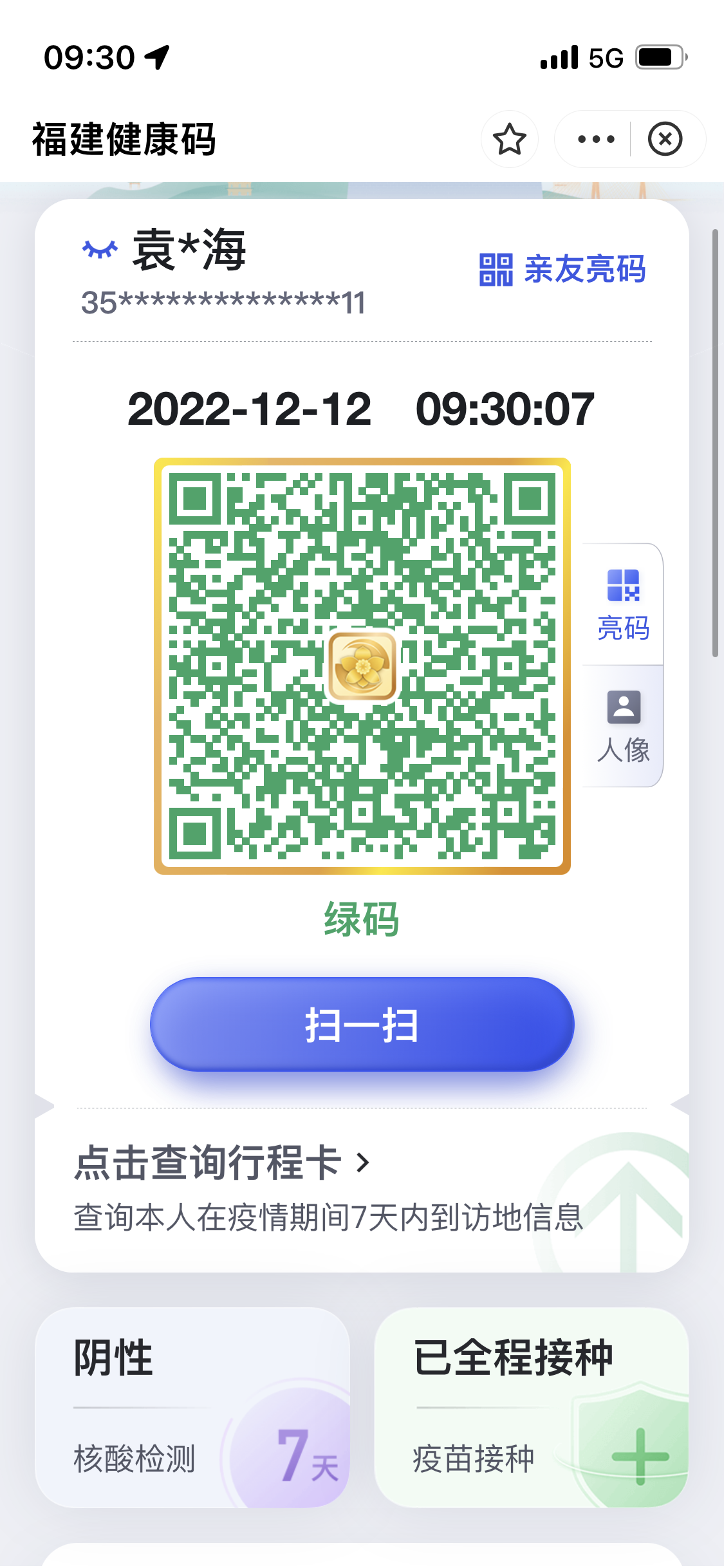The width and height of the screenshot is (724, 1568).
Task: Open the 核酸检测 negative result card
Action: point(192,1407)
